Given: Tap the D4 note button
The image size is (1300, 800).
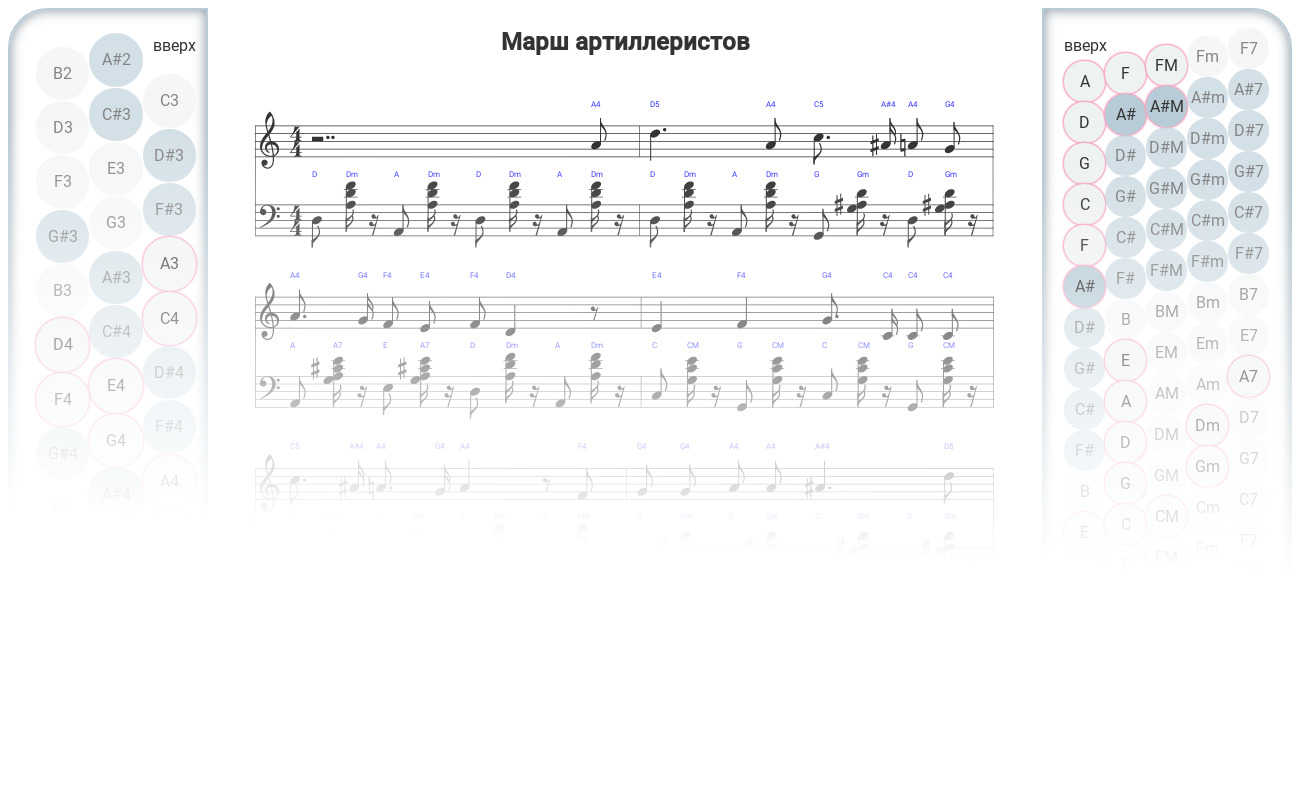Looking at the screenshot, I should tap(62, 345).
